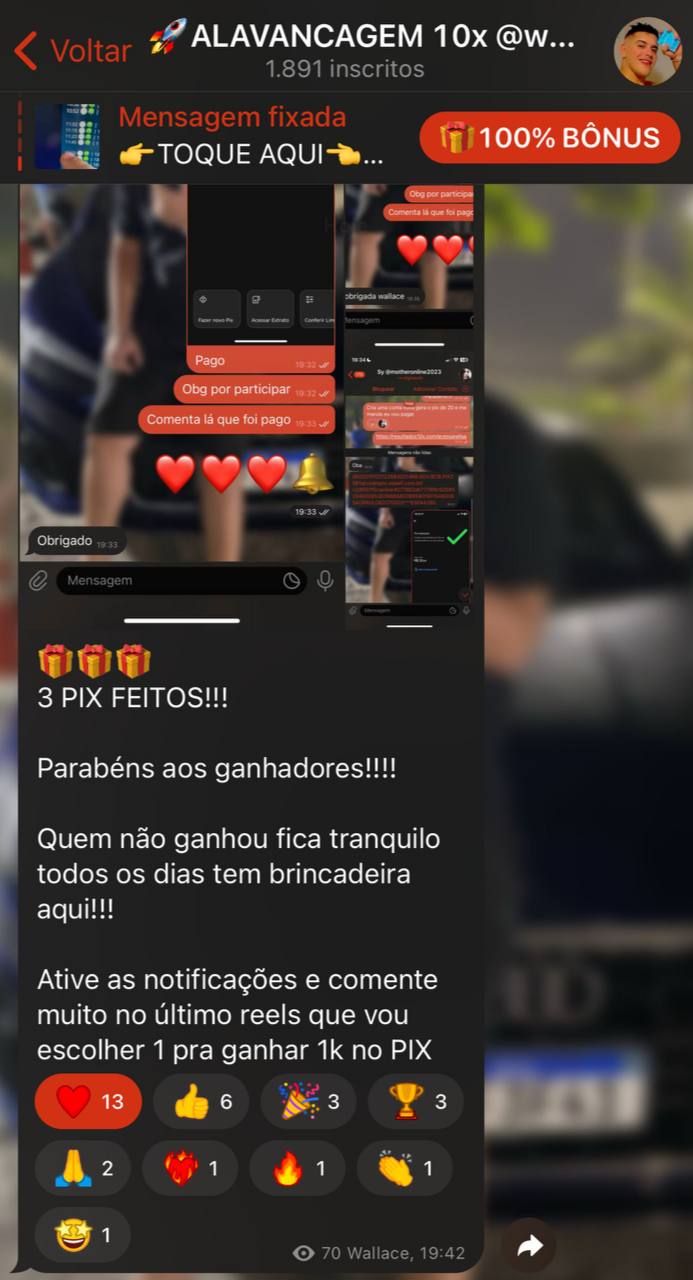
Task: Open the top right screenshot with hearts
Action: point(409,250)
